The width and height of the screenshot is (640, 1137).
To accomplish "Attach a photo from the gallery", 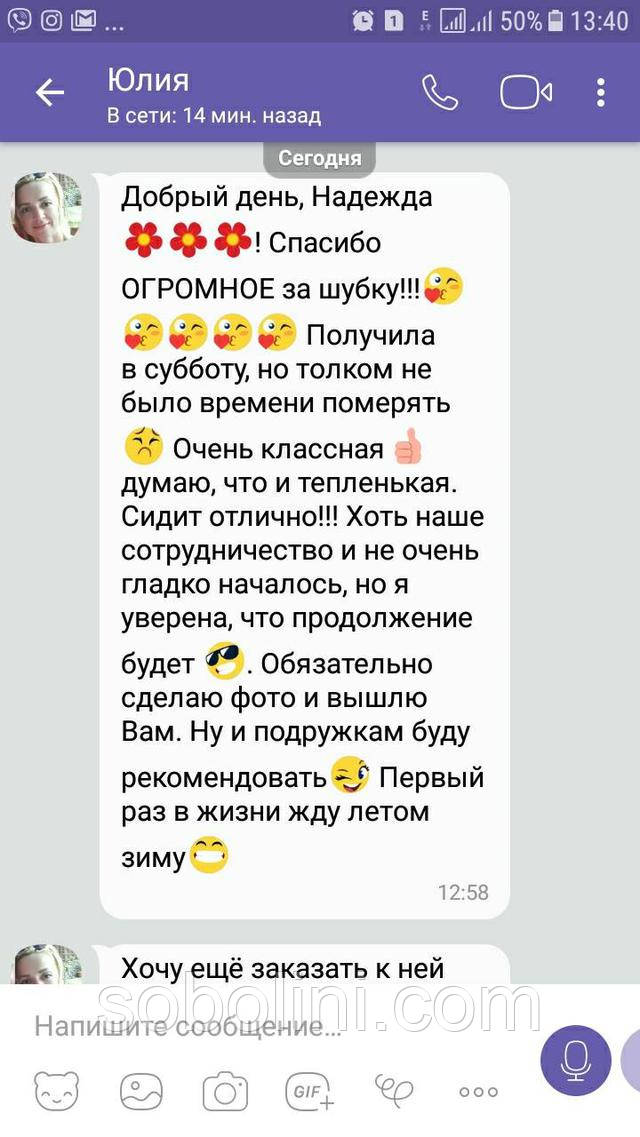I will coord(141,1093).
